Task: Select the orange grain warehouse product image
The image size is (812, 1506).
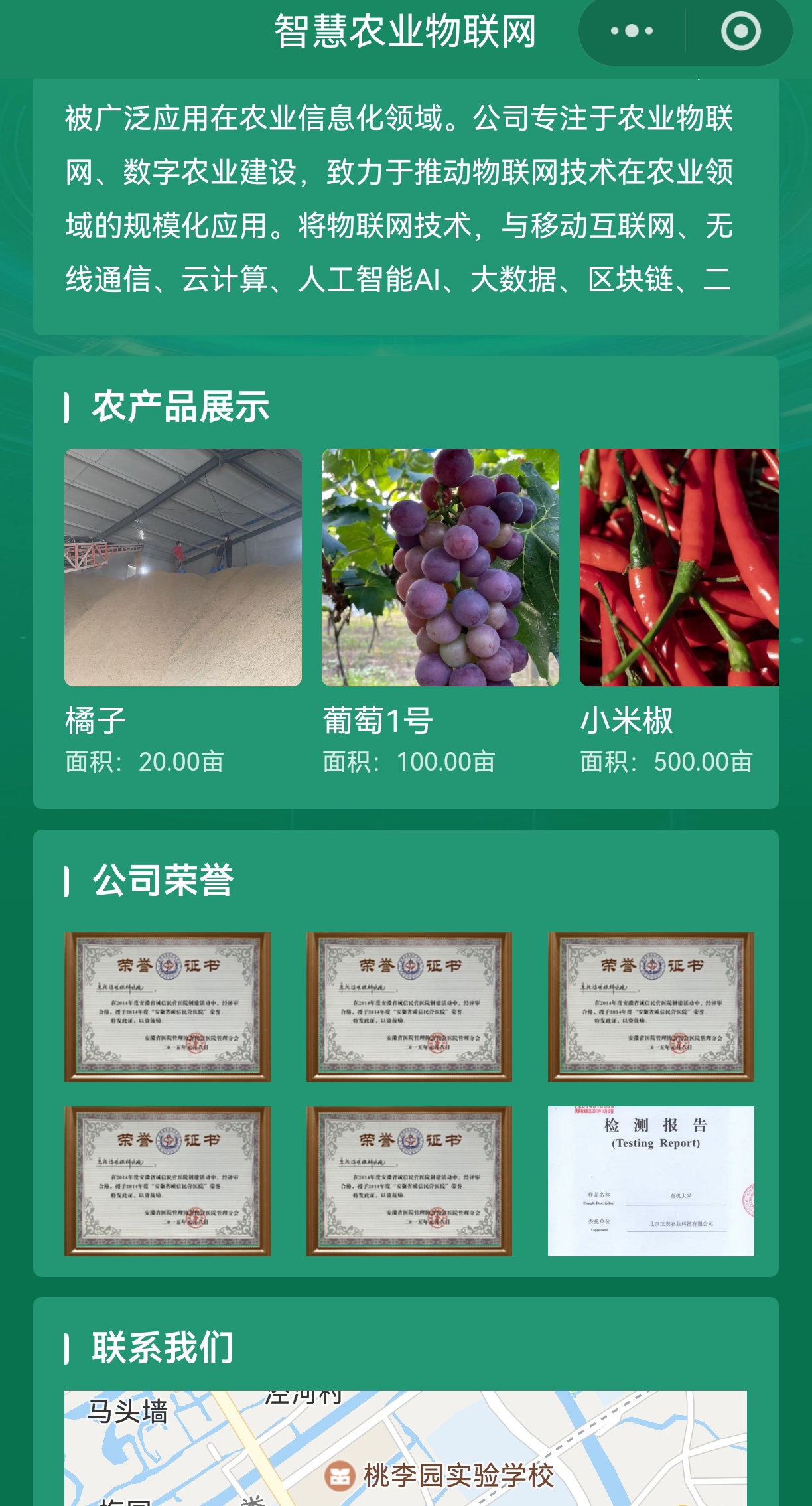Action: click(182, 567)
